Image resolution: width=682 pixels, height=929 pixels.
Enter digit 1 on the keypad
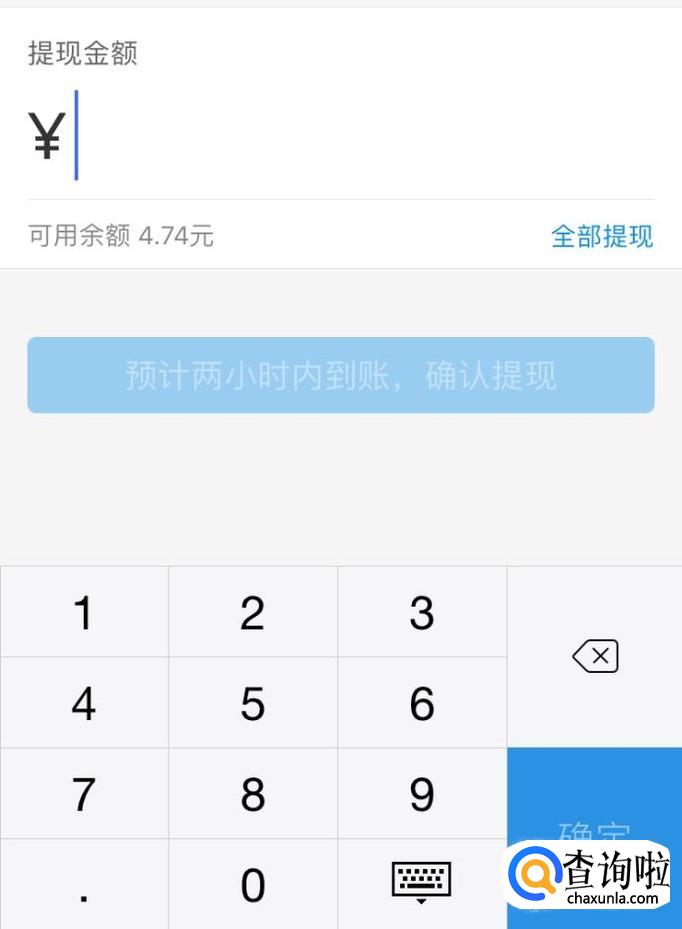[x=84, y=612]
